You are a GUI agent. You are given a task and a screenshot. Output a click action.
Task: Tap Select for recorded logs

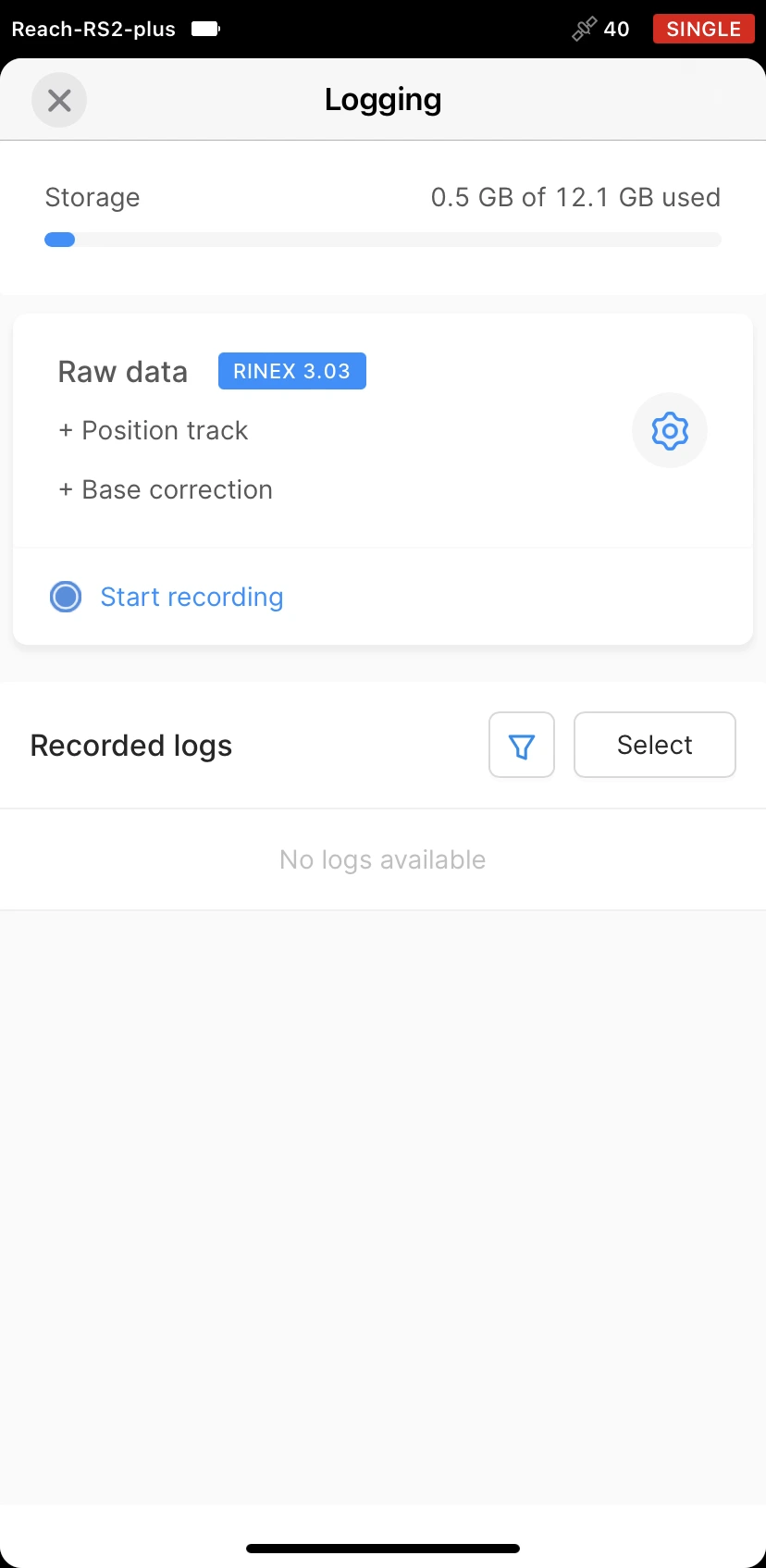[x=655, y=745]
